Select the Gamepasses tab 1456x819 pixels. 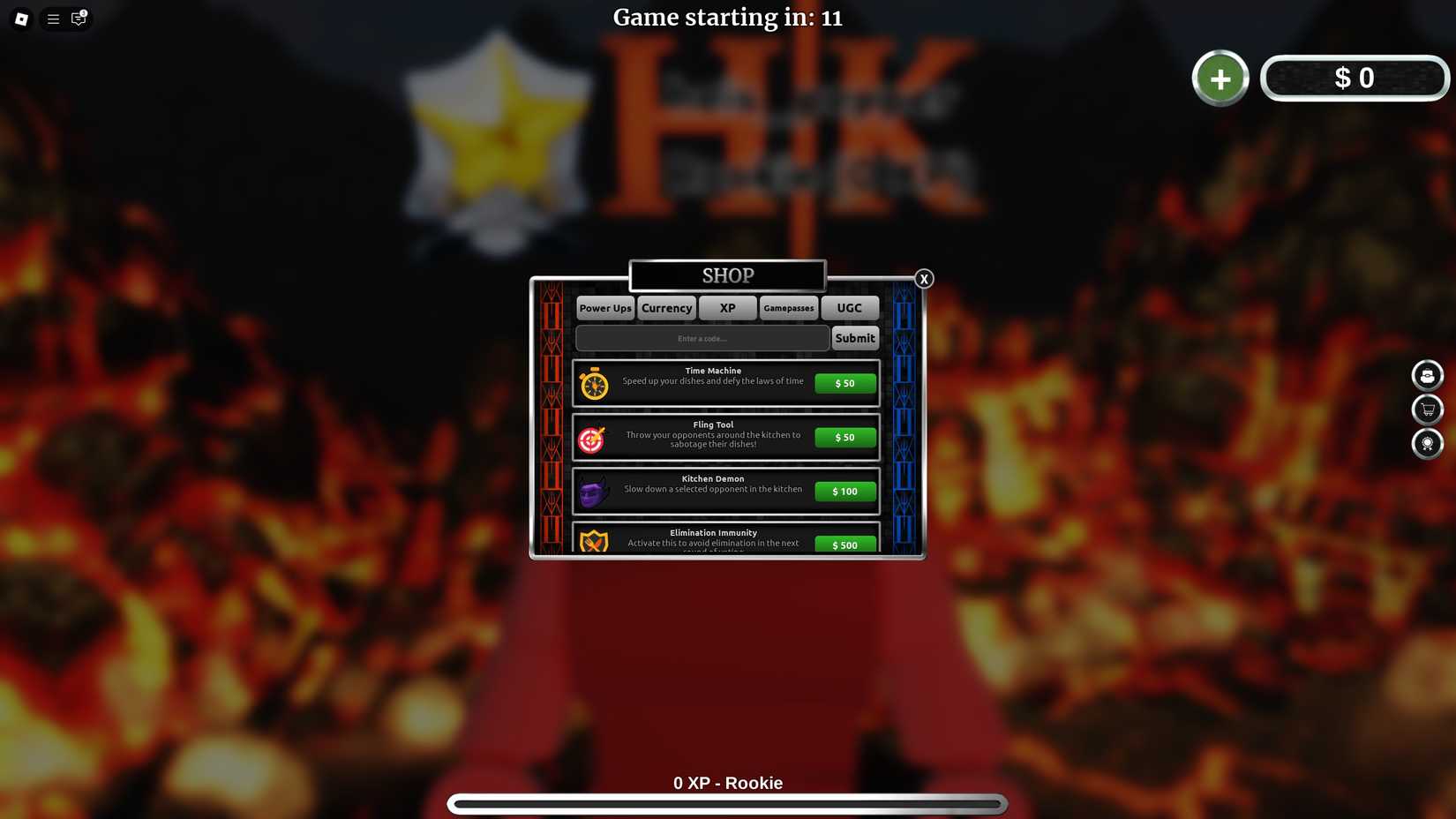pyautogui.click(x=788, y=308)
